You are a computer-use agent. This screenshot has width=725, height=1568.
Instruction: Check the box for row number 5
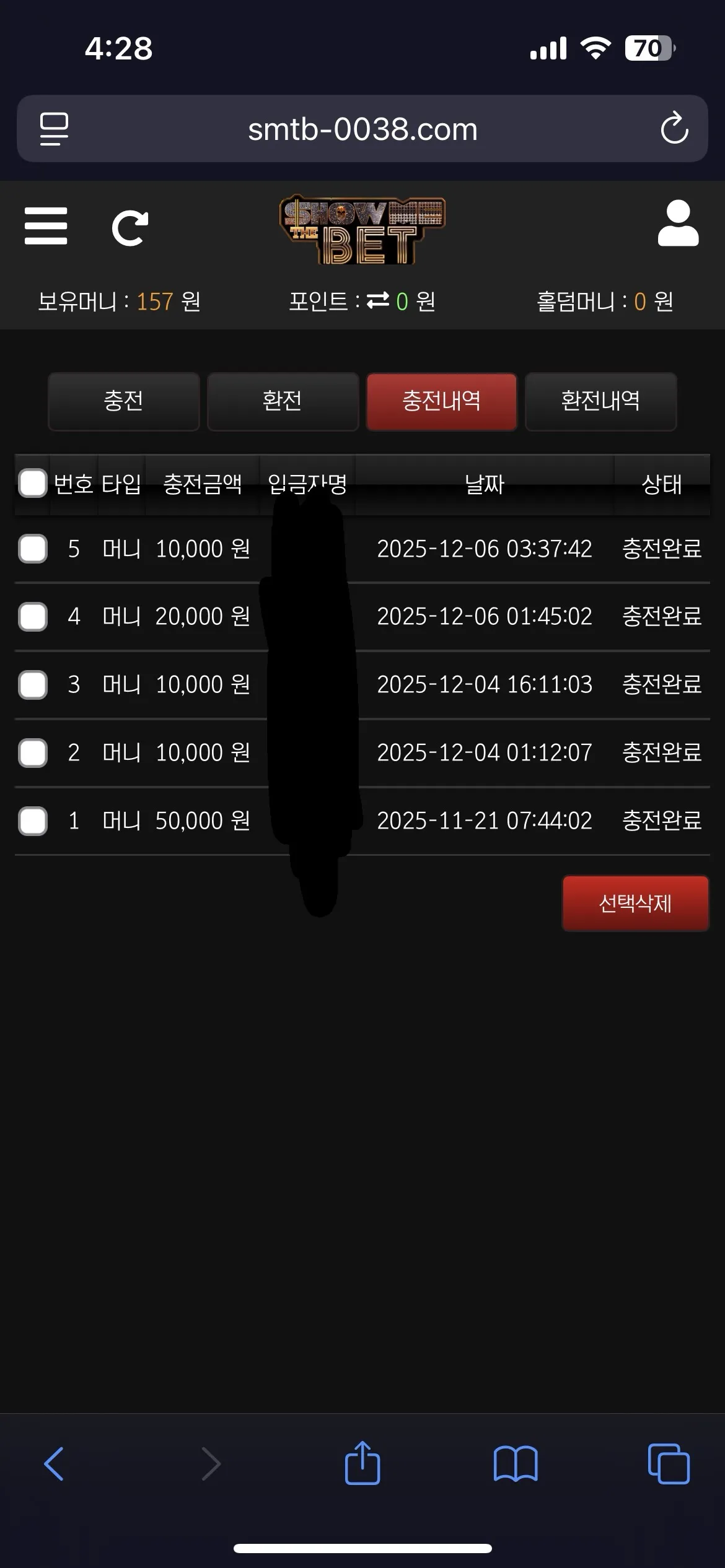(33, 549)
